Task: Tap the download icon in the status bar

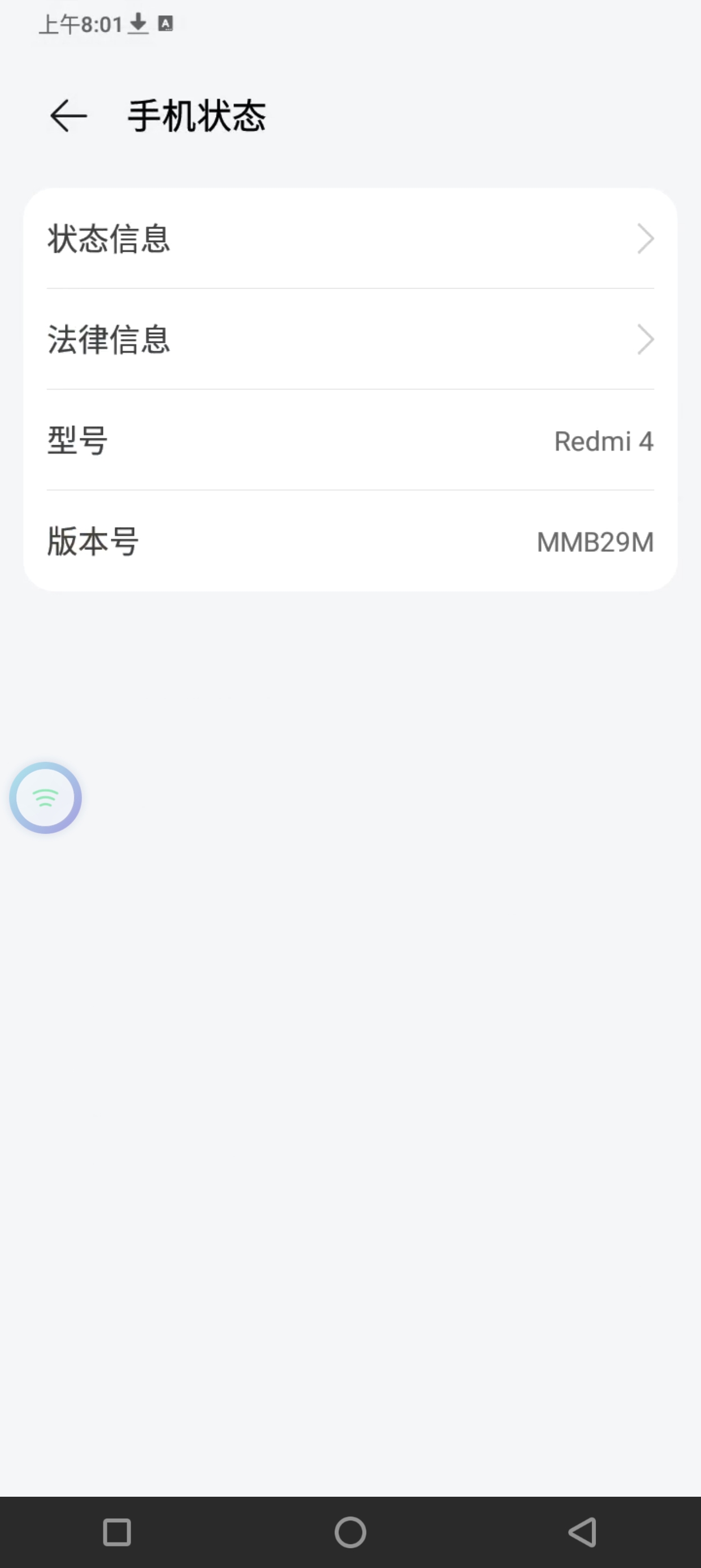Action: click(x=139, y=24)
